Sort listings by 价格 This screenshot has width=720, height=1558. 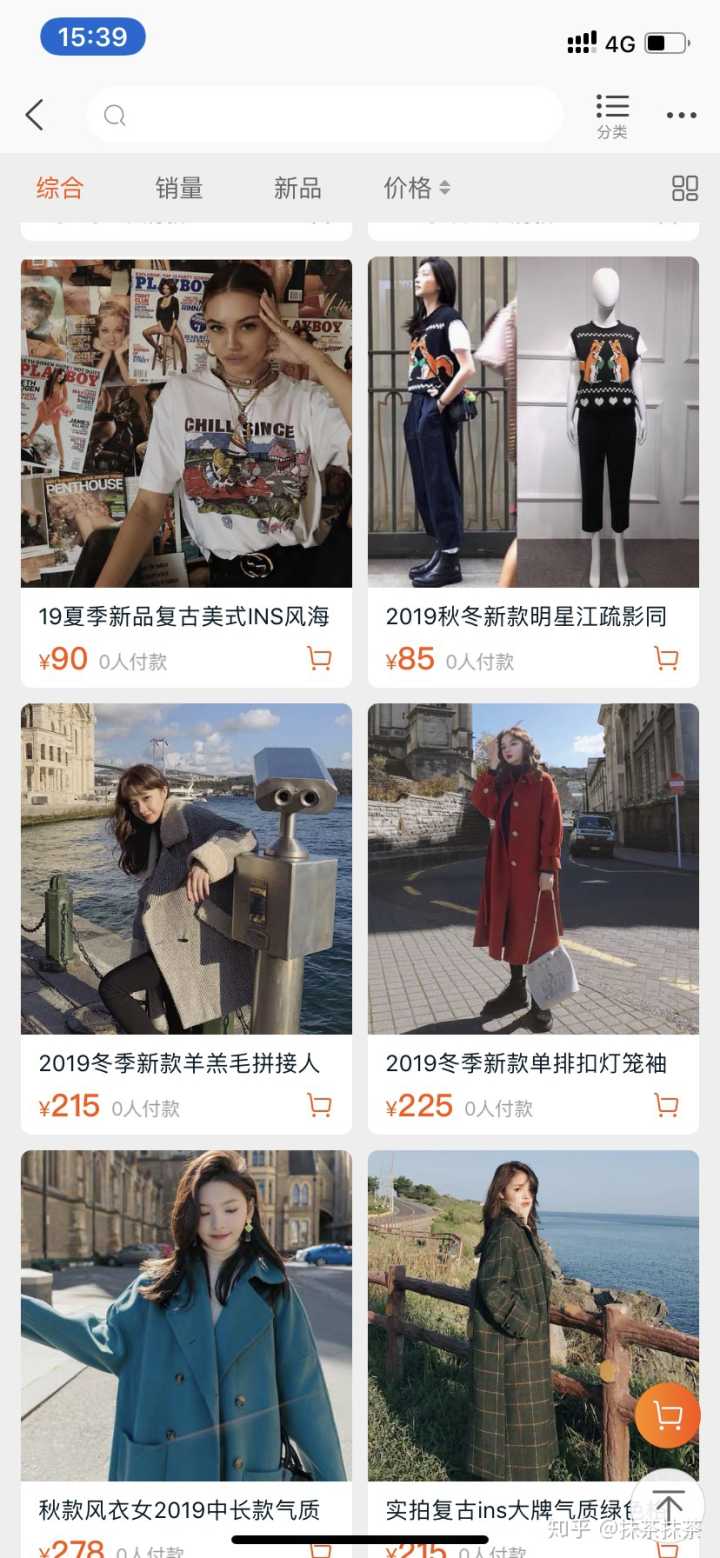[x=416, y=188]
